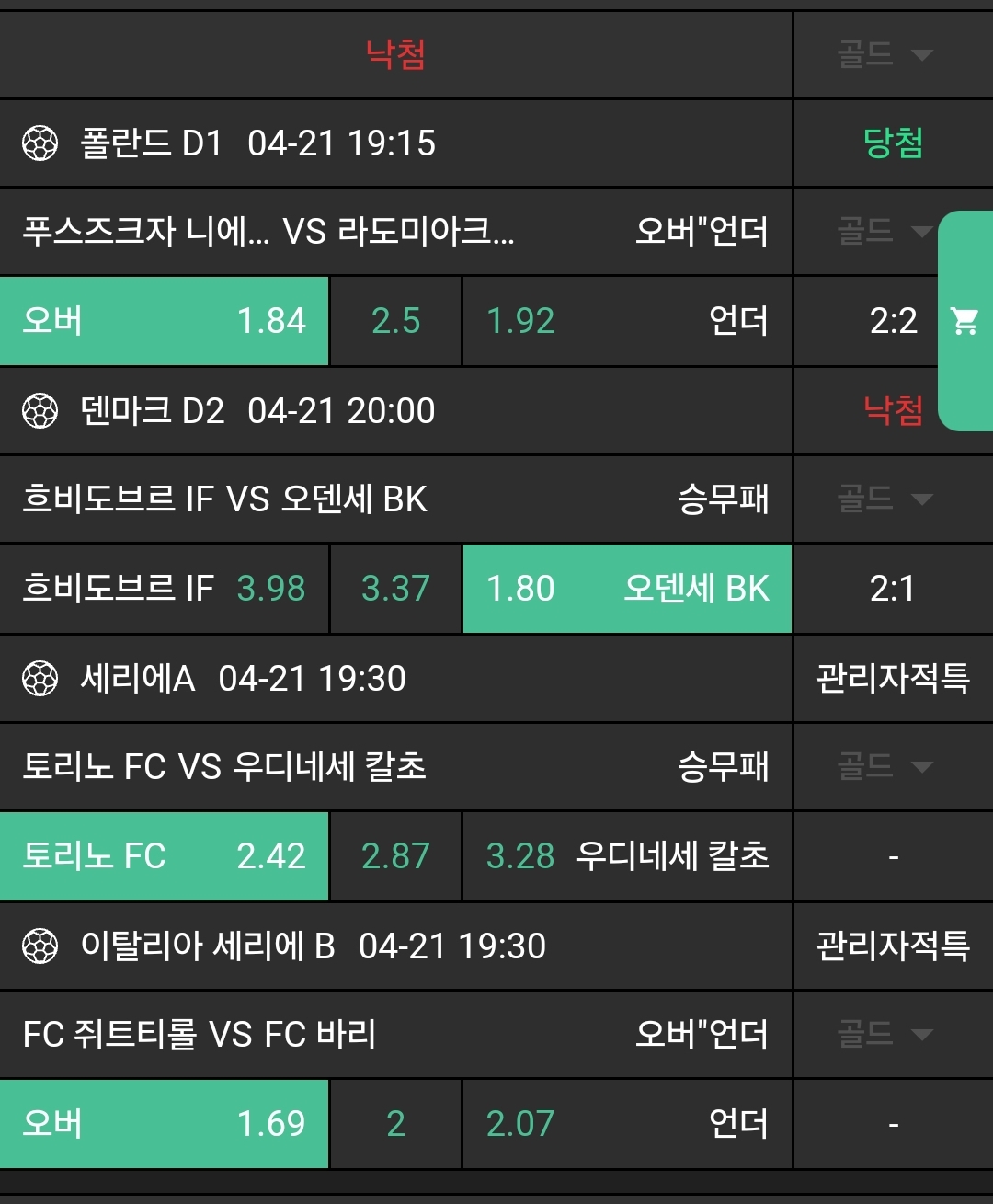Pick 오덴세 BK at 1.80 odds

pos(626,589)
